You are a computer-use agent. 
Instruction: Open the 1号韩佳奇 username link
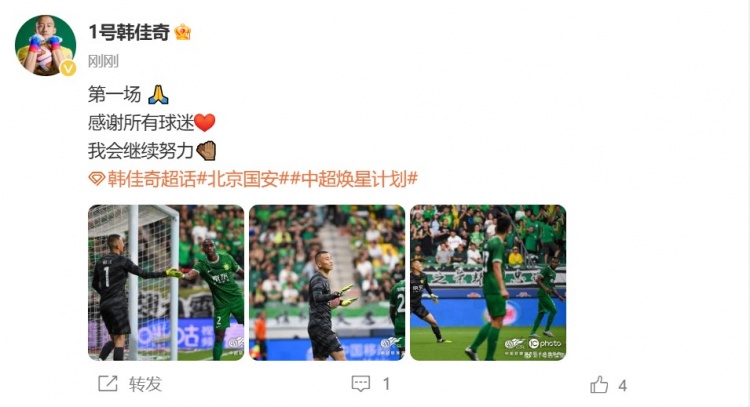tap(130, 31)
